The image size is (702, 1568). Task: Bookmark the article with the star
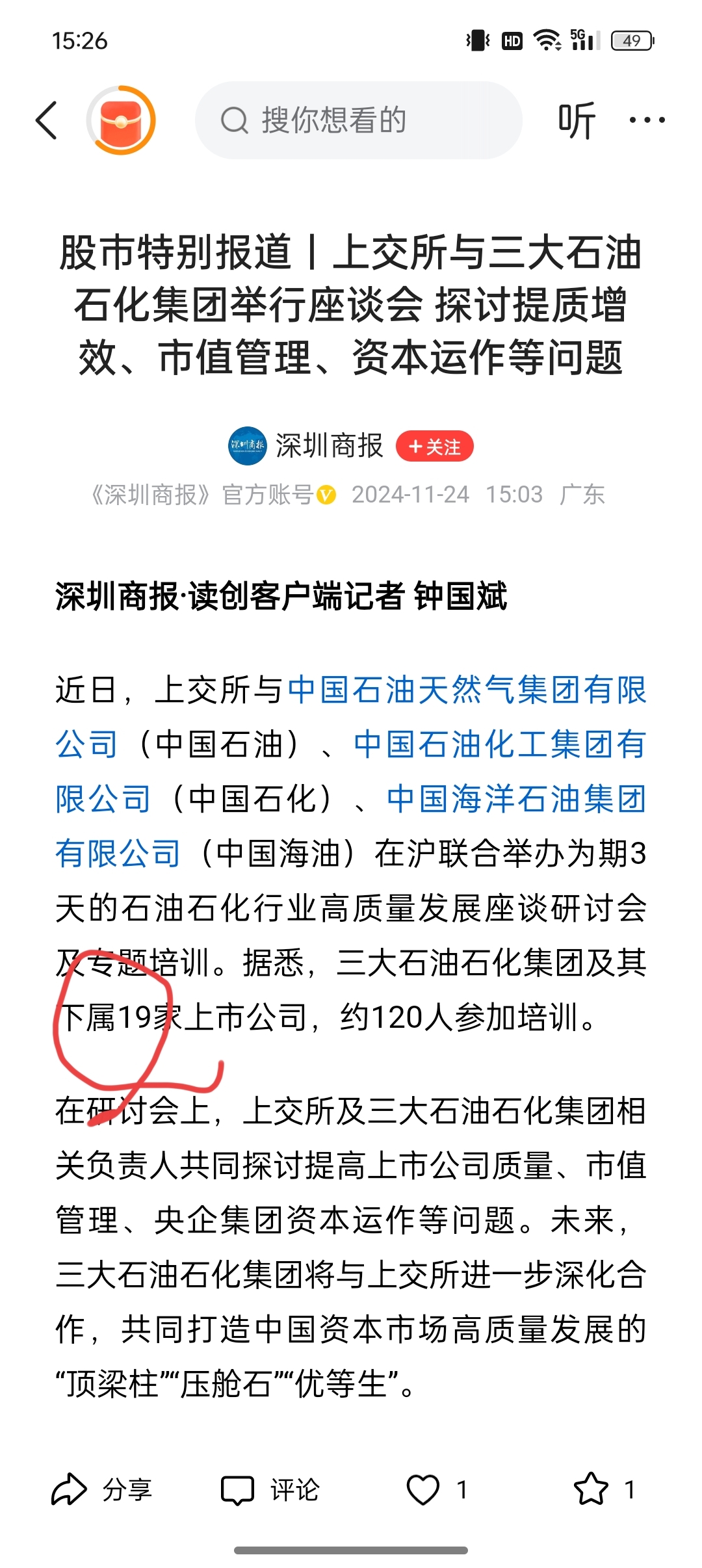coord(591,1490)
